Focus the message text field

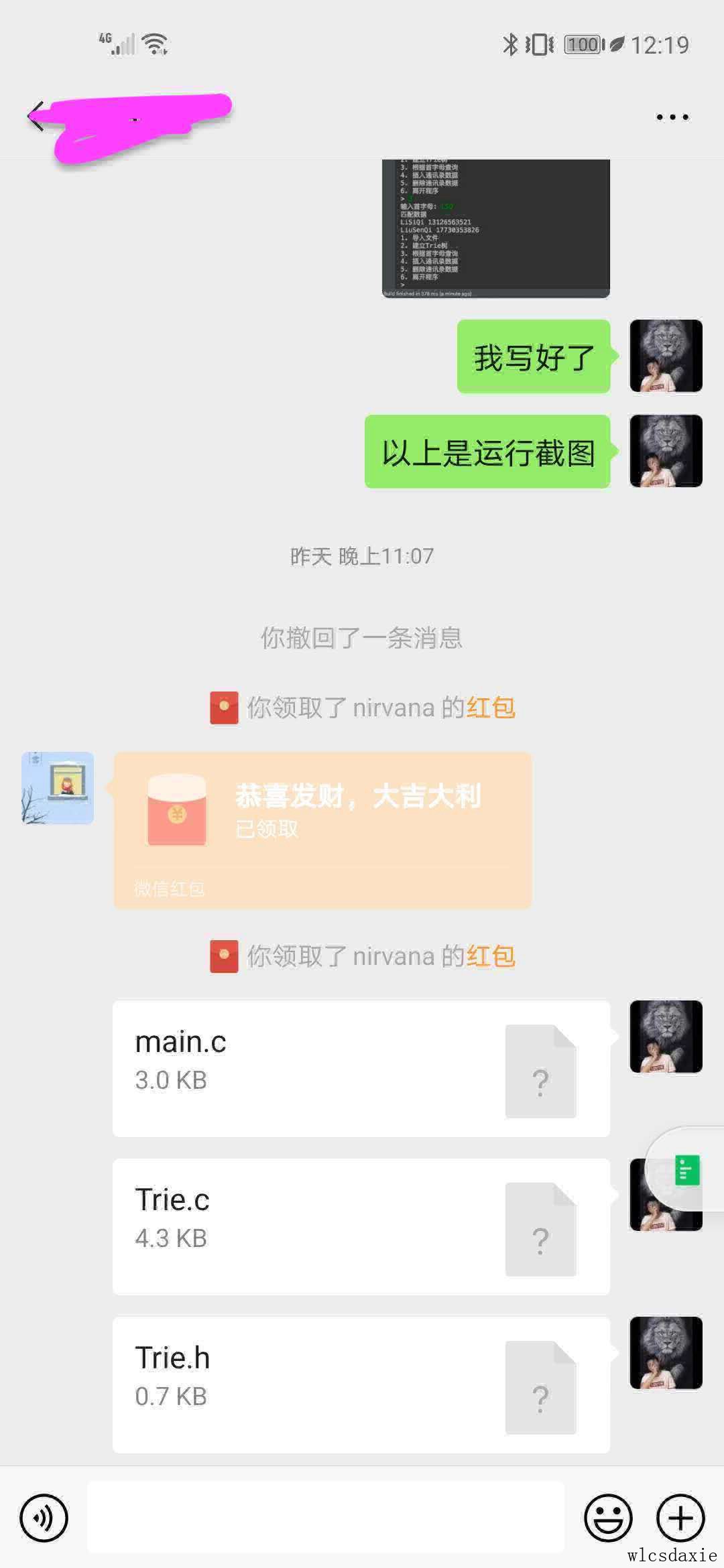(x=326, y=1518)
